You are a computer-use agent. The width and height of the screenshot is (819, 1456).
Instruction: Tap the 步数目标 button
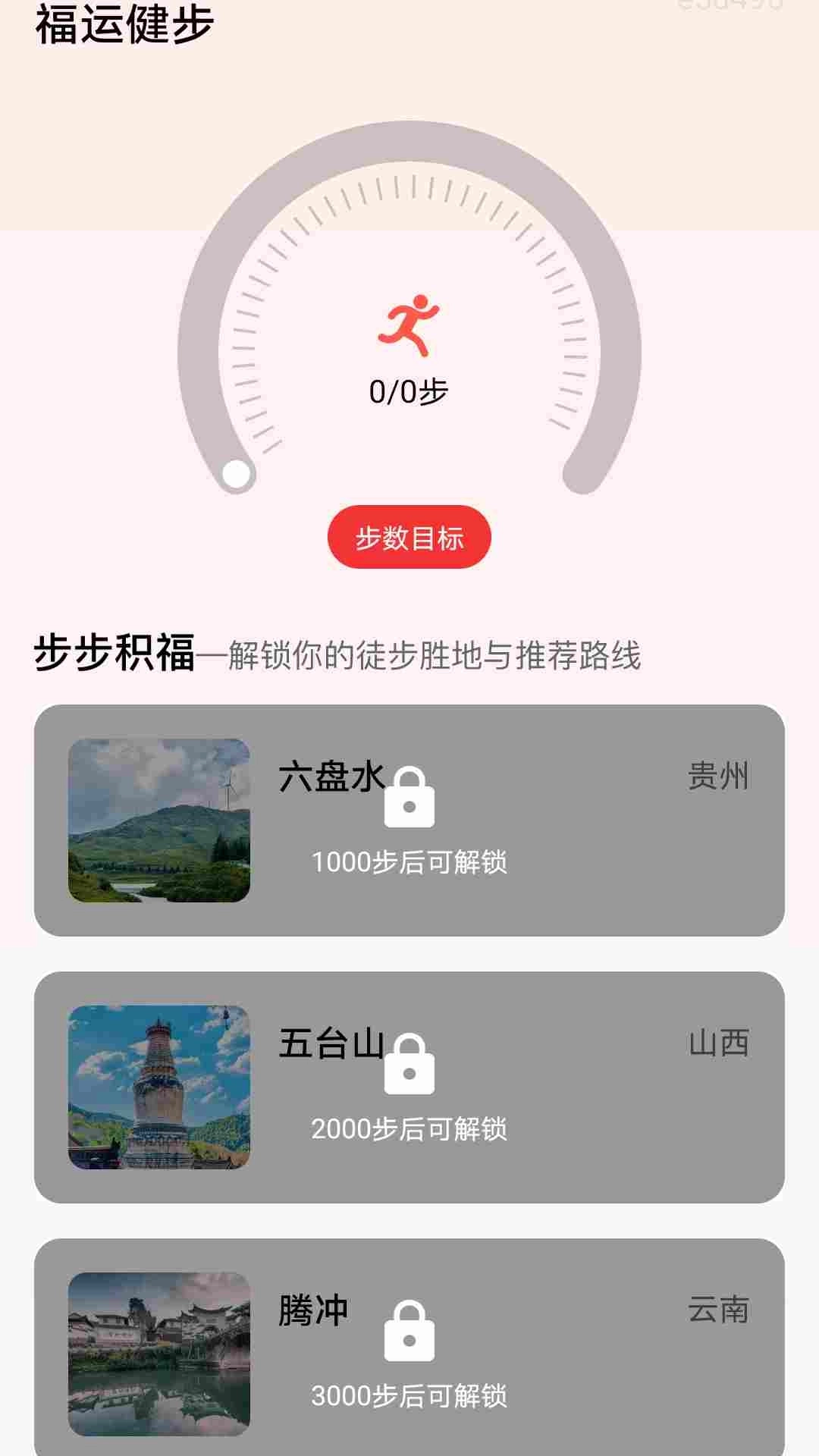[409, 537]
